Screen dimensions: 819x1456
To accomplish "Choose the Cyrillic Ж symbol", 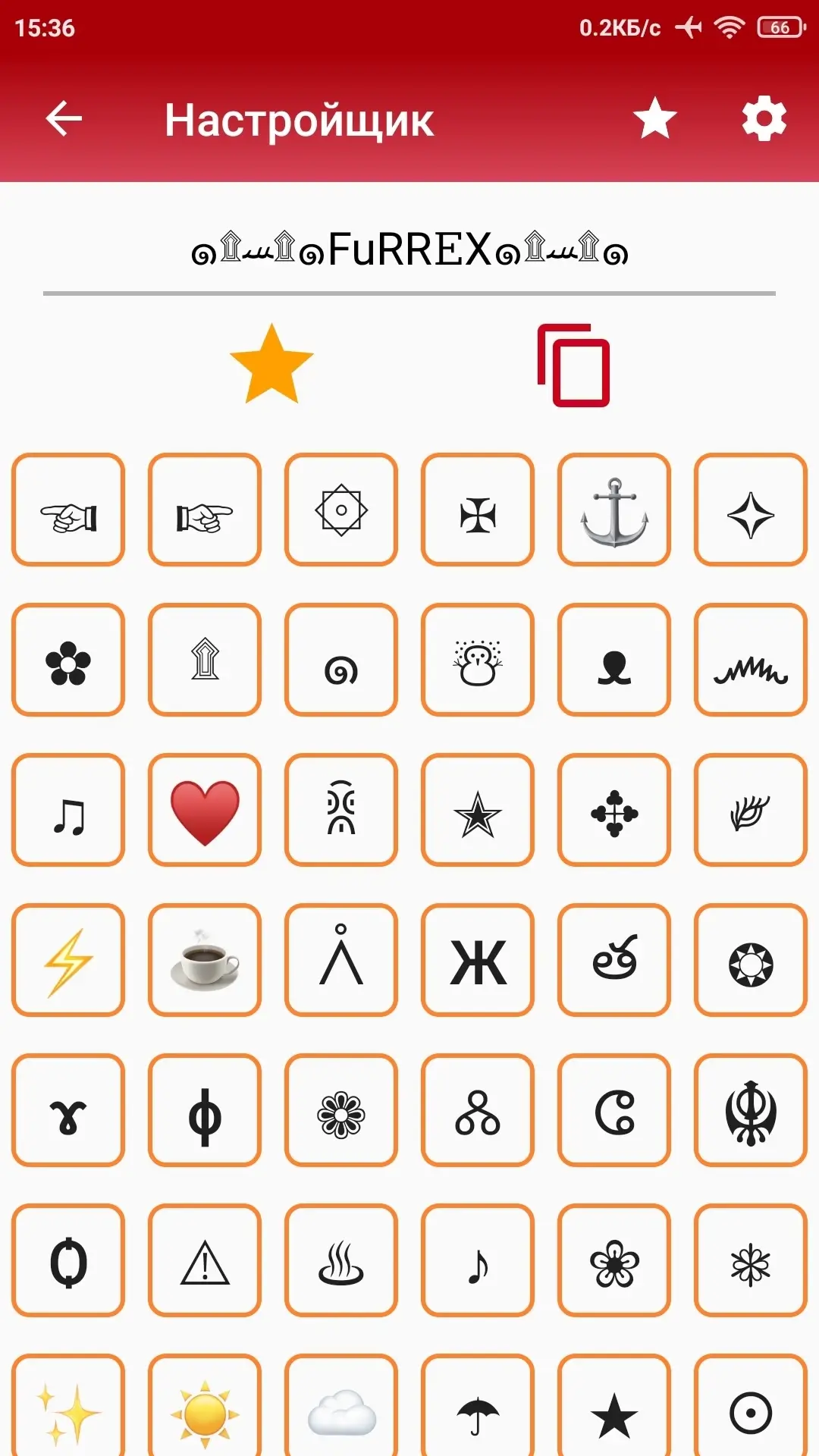I will (478, 960).
